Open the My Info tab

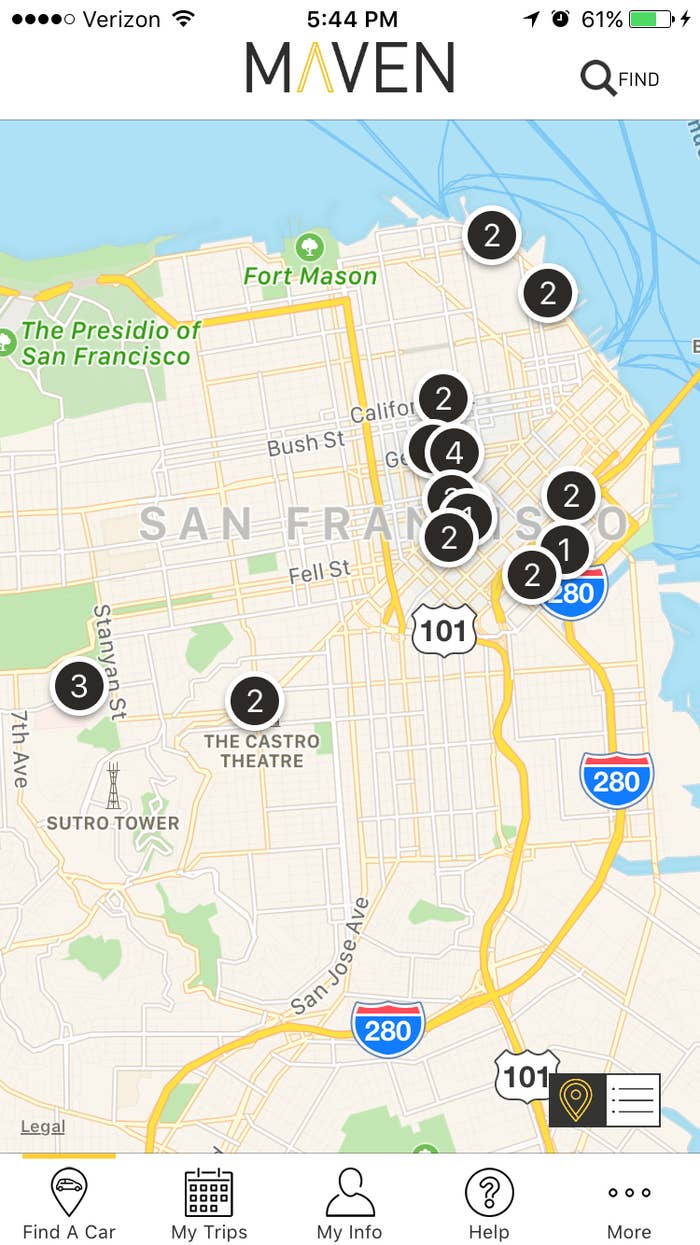349,1204
